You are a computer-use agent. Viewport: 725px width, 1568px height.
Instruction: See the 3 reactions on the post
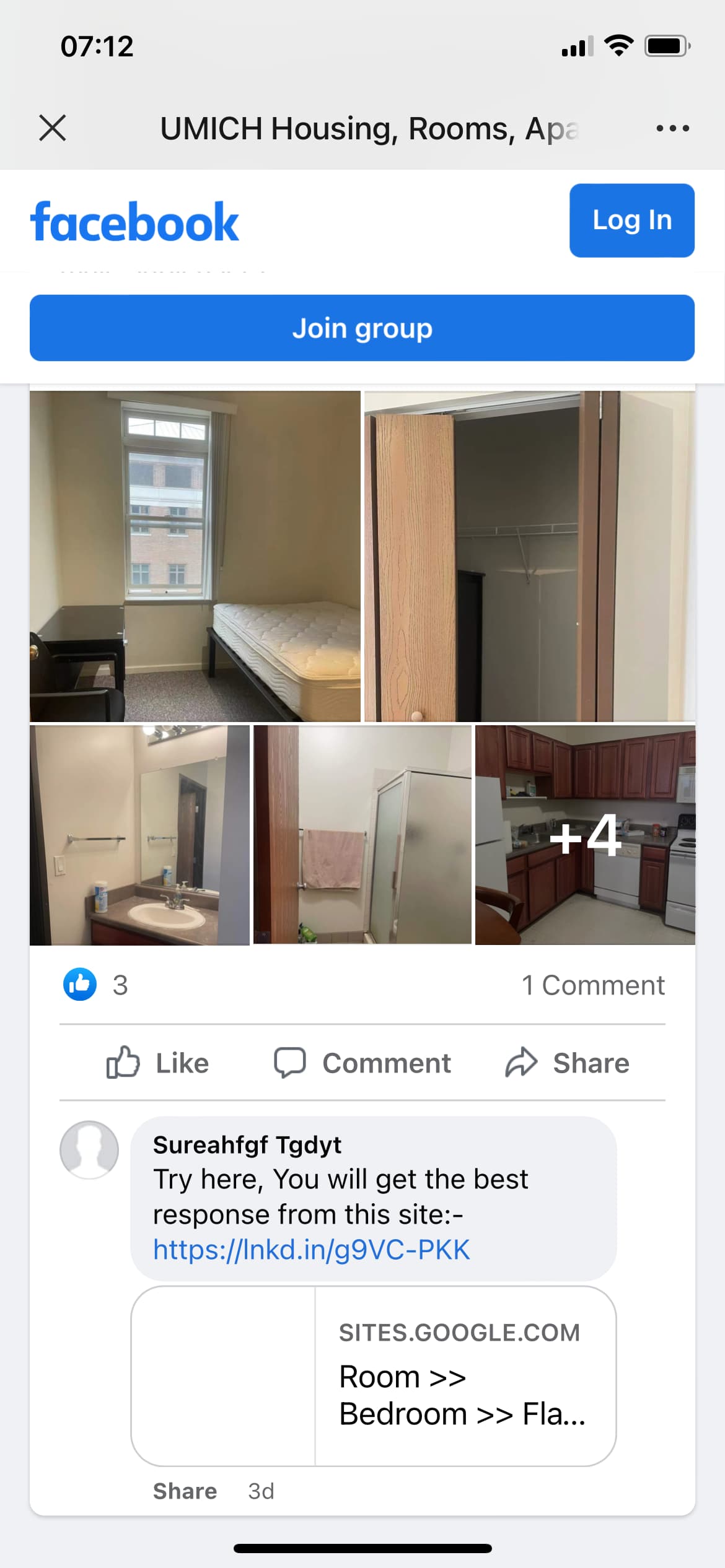(96, 985)
